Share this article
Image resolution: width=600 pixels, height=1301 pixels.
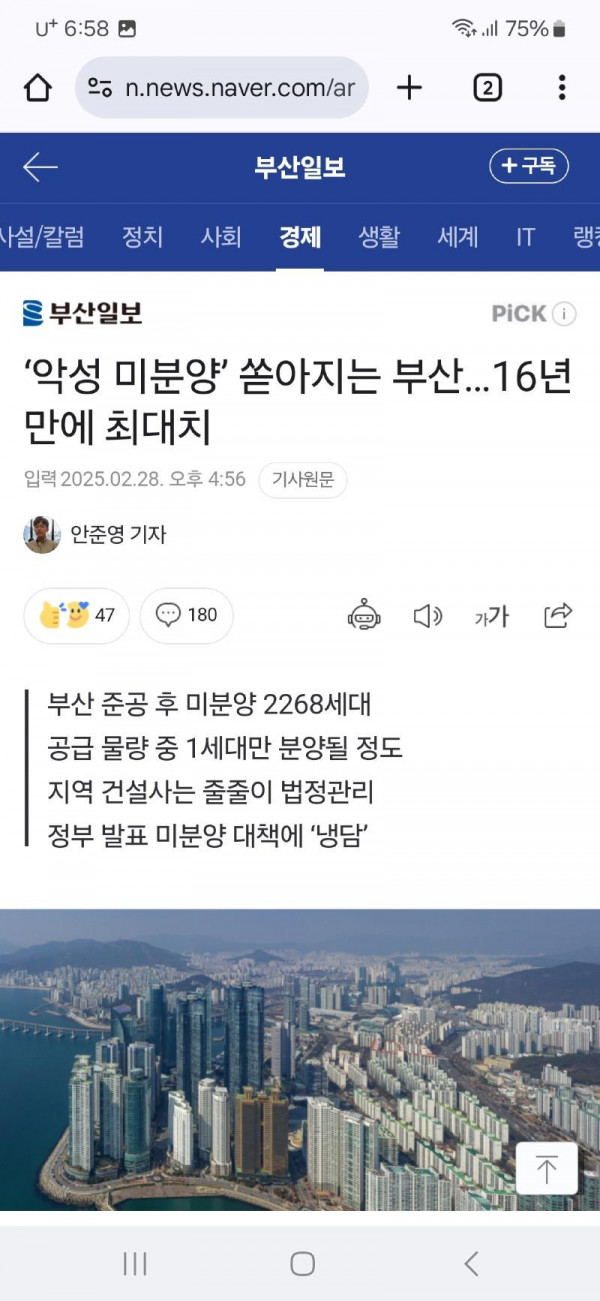[558, 616]
